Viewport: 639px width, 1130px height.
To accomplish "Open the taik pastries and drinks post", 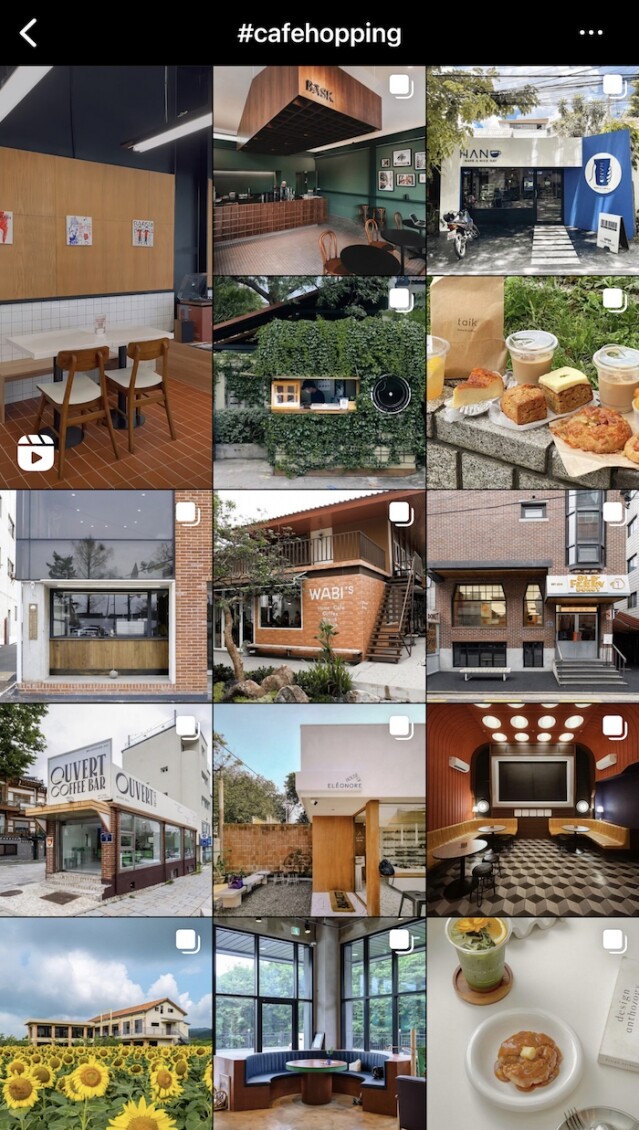I will [532, 382].
